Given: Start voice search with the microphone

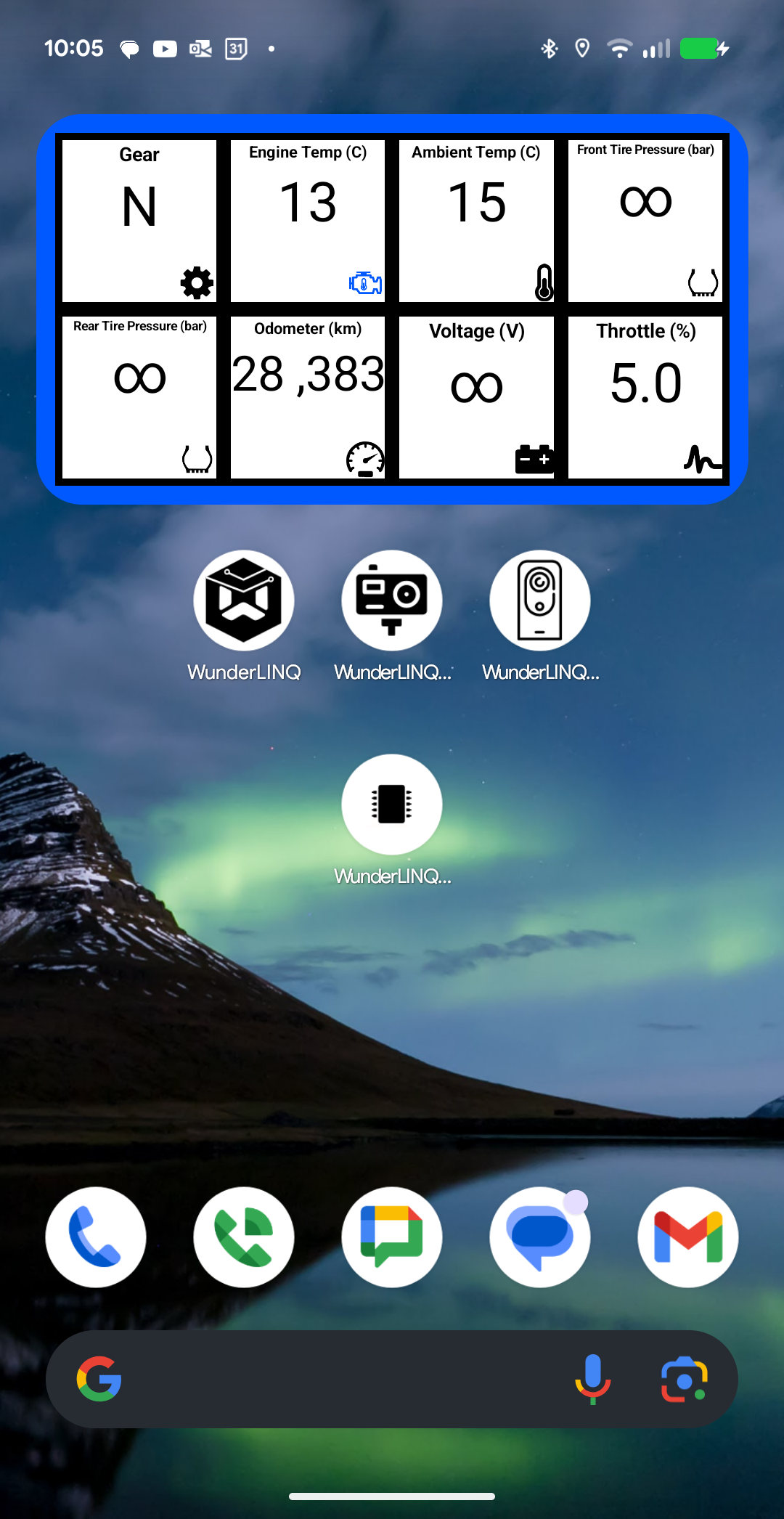Looking at the screenshot, I should (x=593, y=1379).
